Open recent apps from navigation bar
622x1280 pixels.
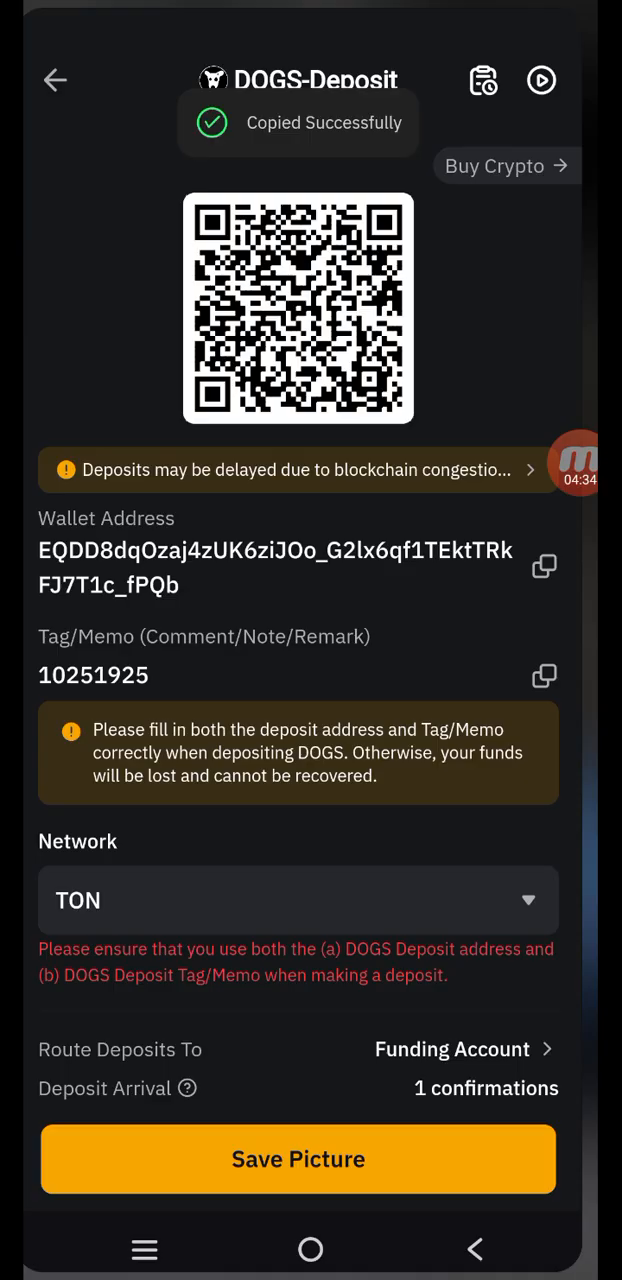click(x=145, y=1249)
